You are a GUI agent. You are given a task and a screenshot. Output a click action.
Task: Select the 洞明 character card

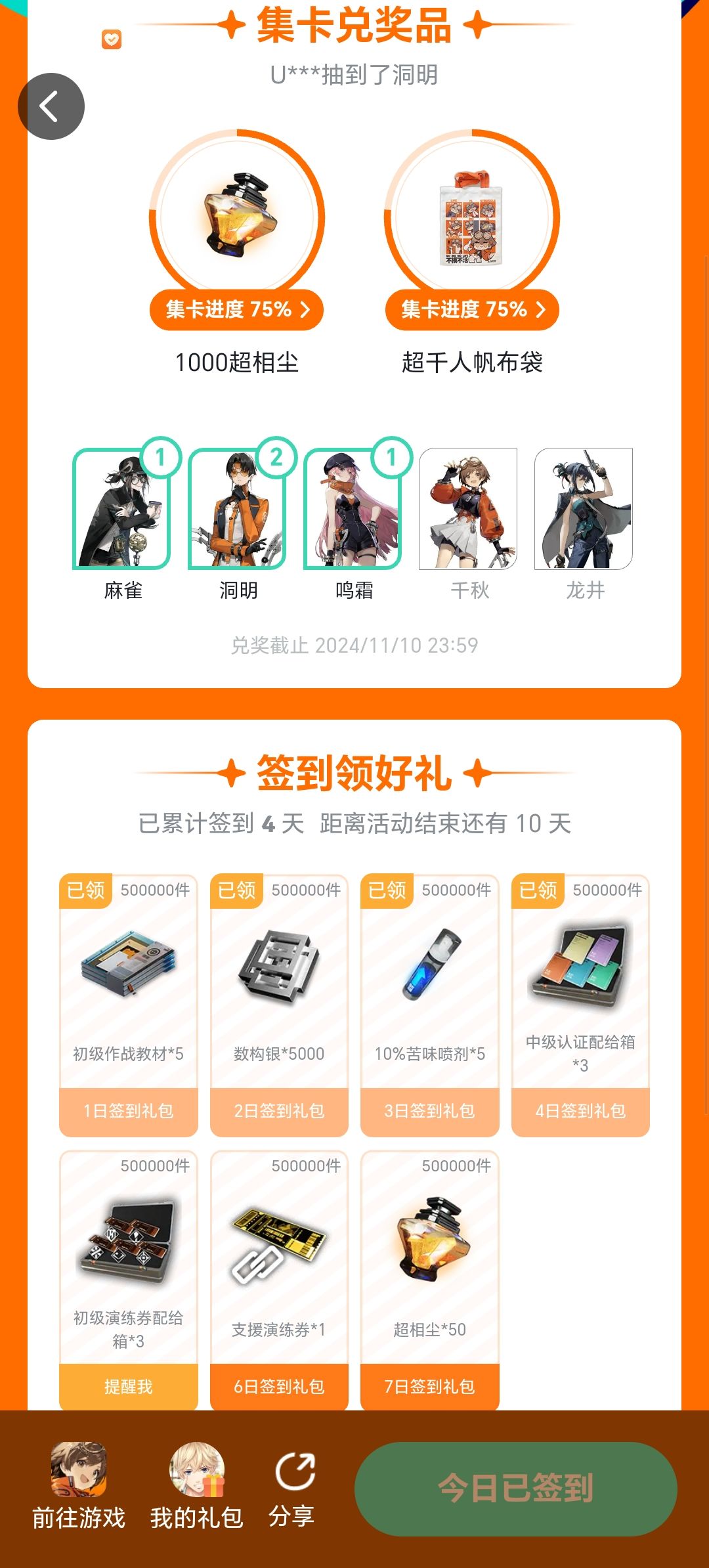238,509
